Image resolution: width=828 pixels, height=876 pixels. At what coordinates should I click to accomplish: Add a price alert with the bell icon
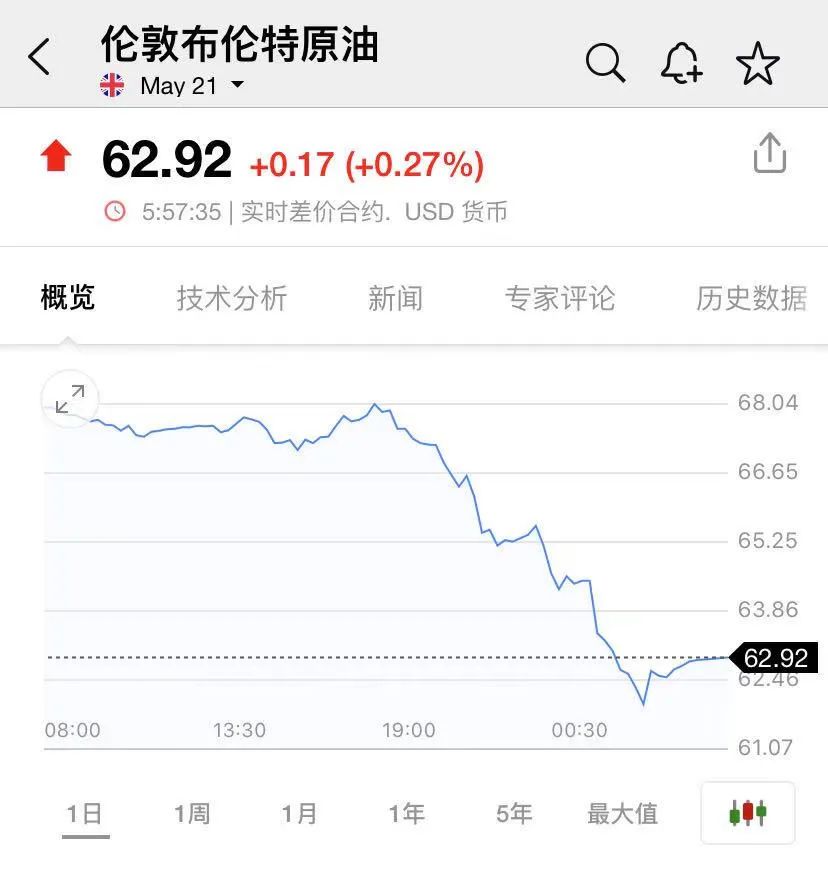pyautogui.click(x=681, y=64)
